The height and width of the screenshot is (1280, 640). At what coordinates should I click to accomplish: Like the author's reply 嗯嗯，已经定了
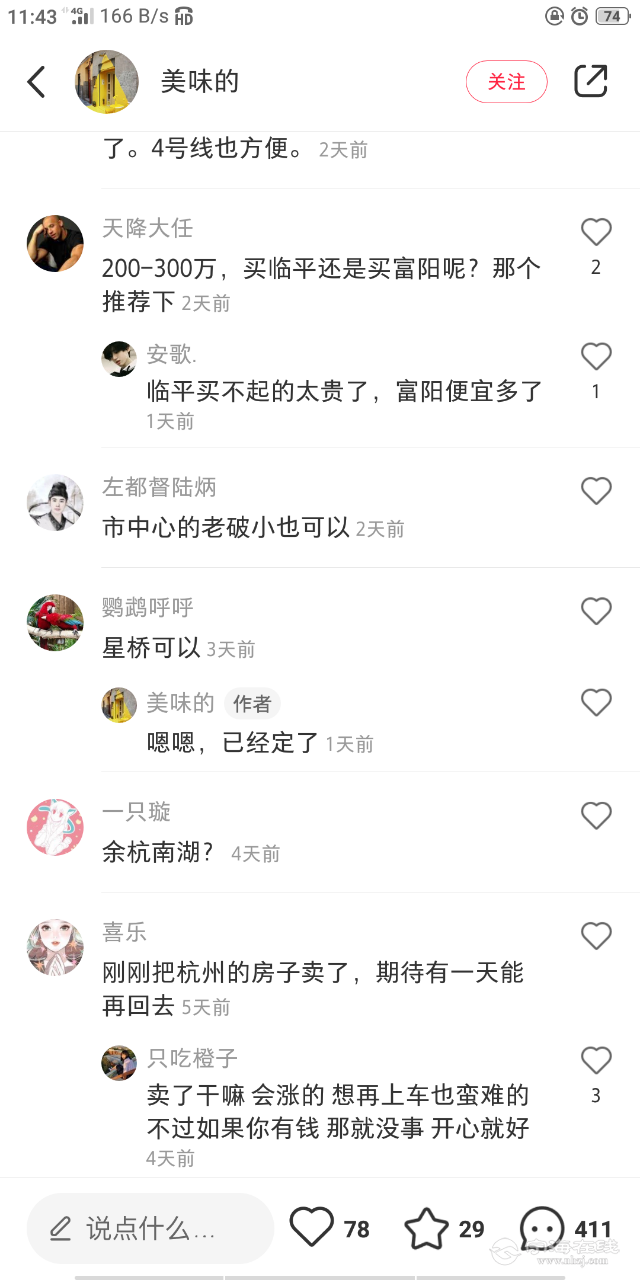point(596,703)
